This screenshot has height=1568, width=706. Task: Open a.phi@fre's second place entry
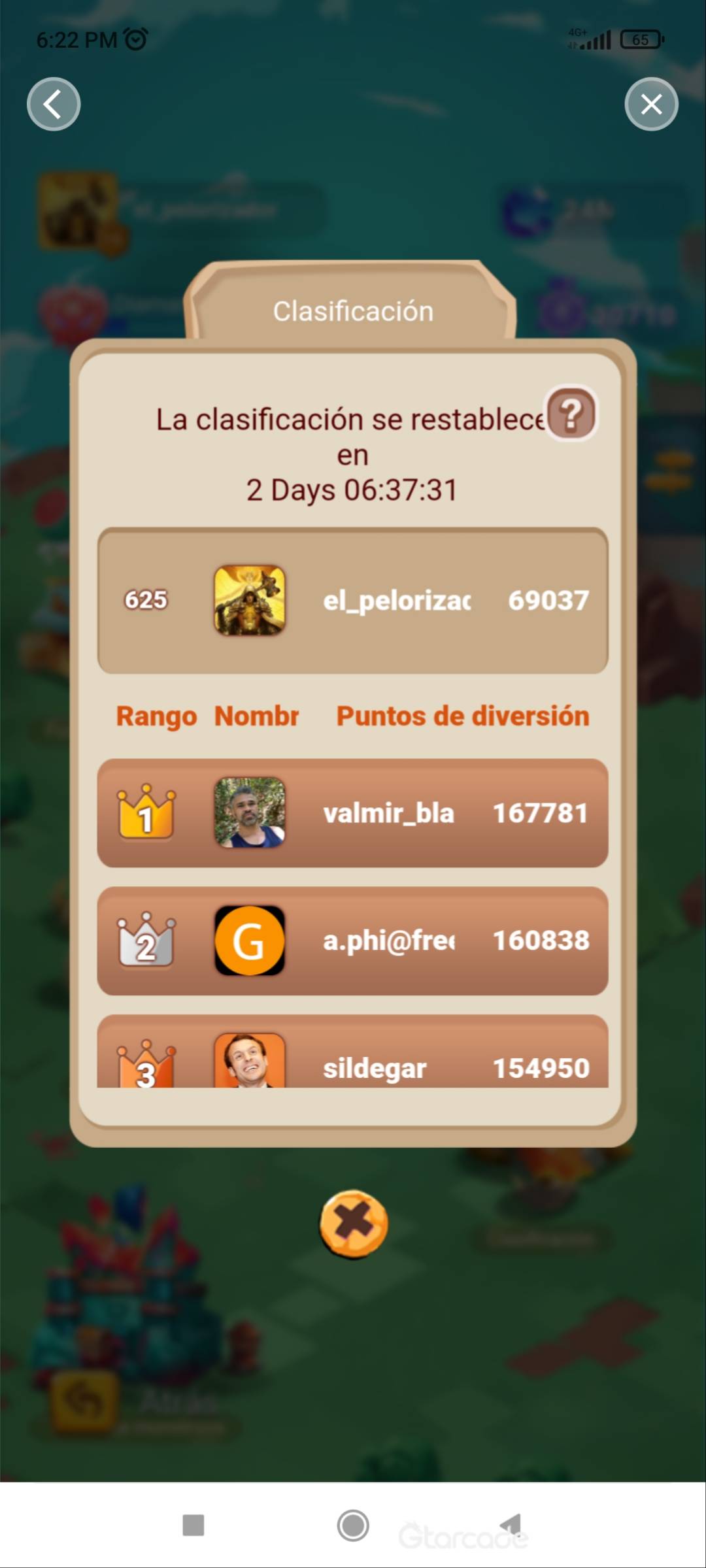[x=352, y=941]
